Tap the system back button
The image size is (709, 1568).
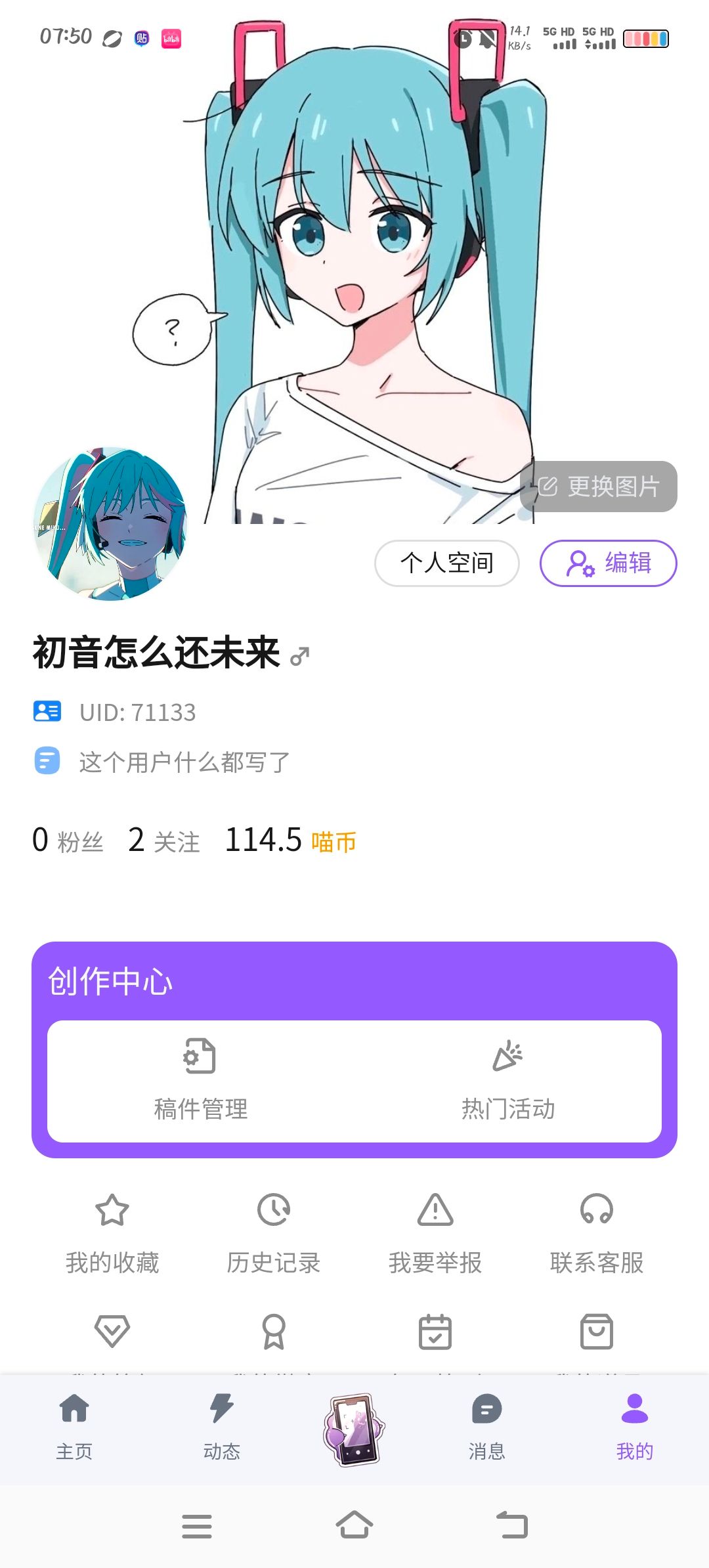[512, 1525]
